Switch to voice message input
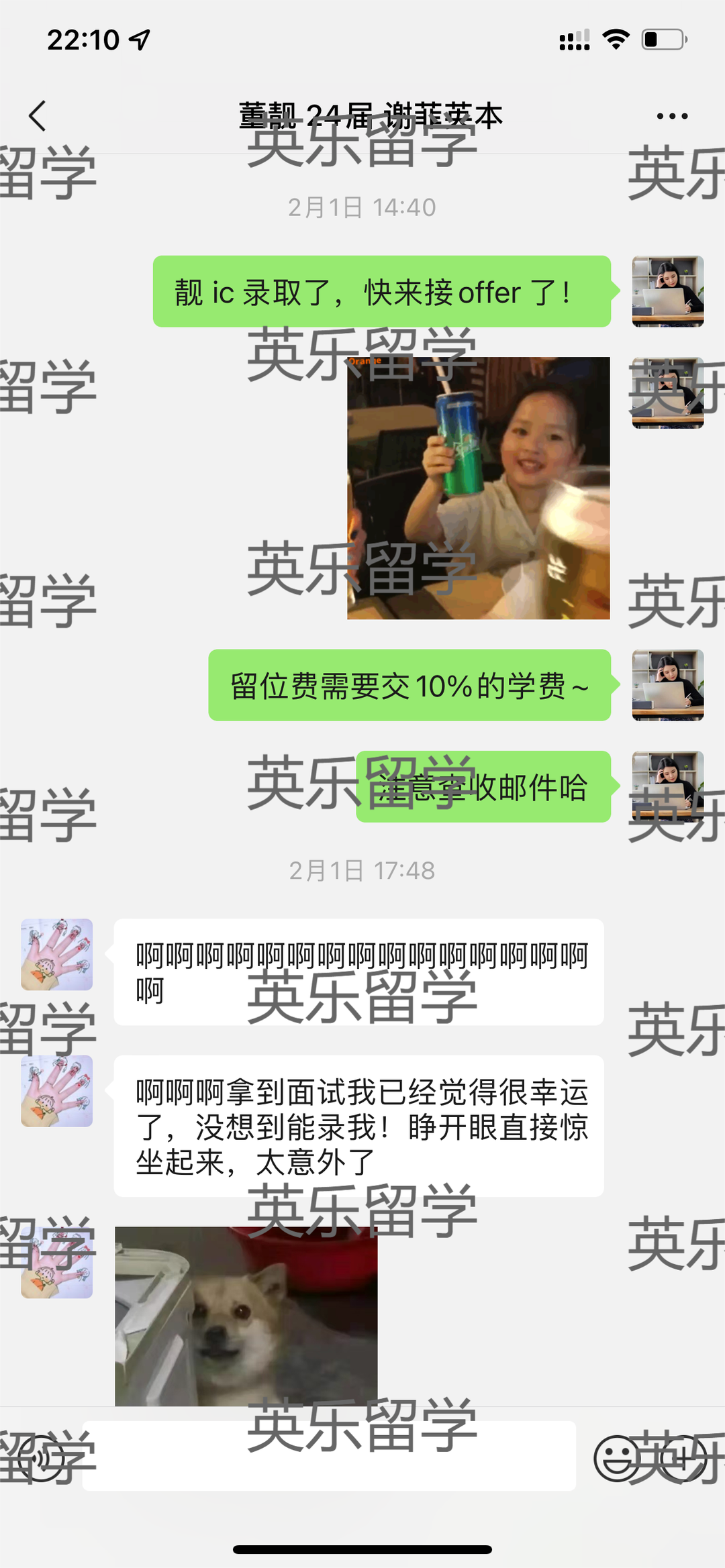This screenshot has width=725, height=1568. coord(42,1458)
